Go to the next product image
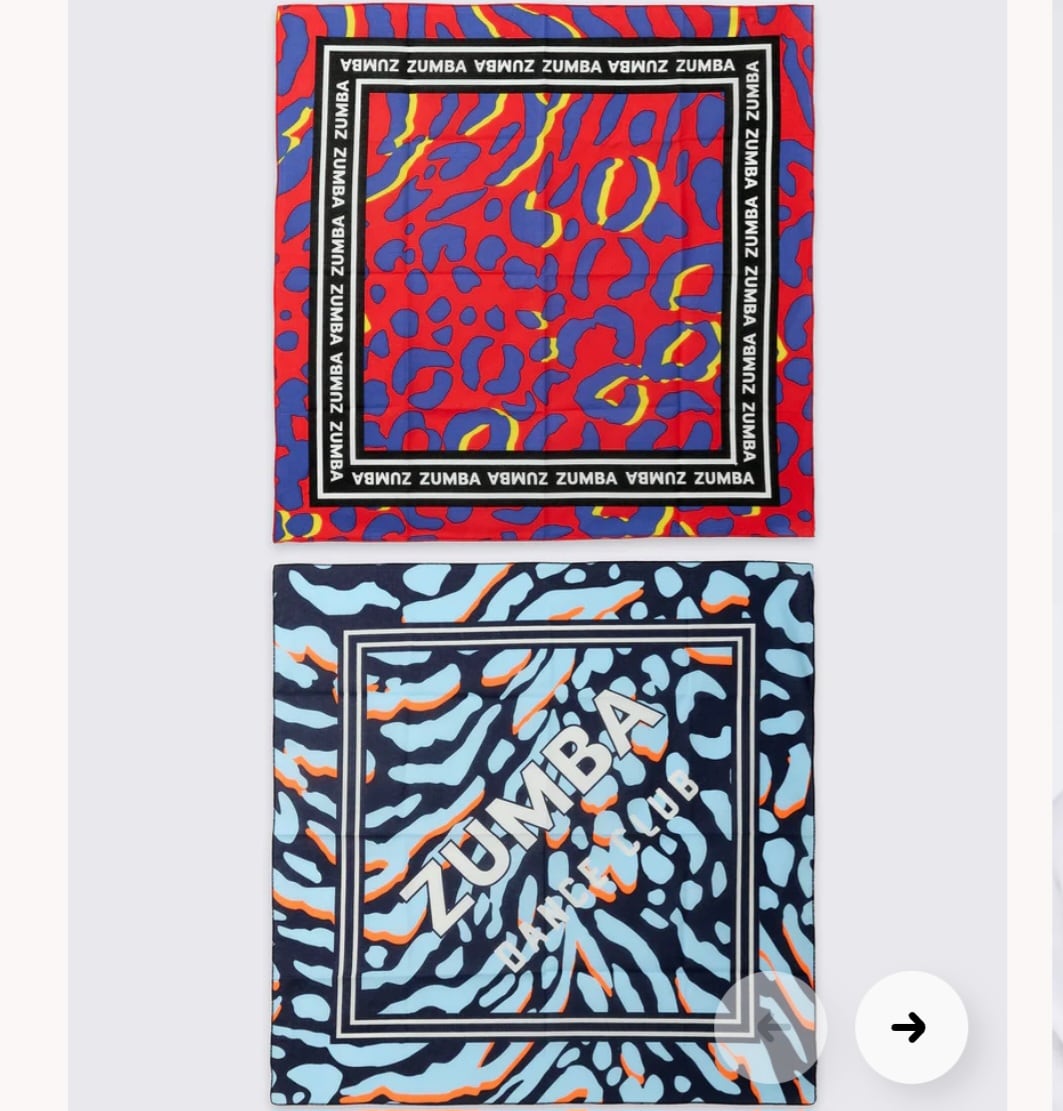 coord(910,1027)
